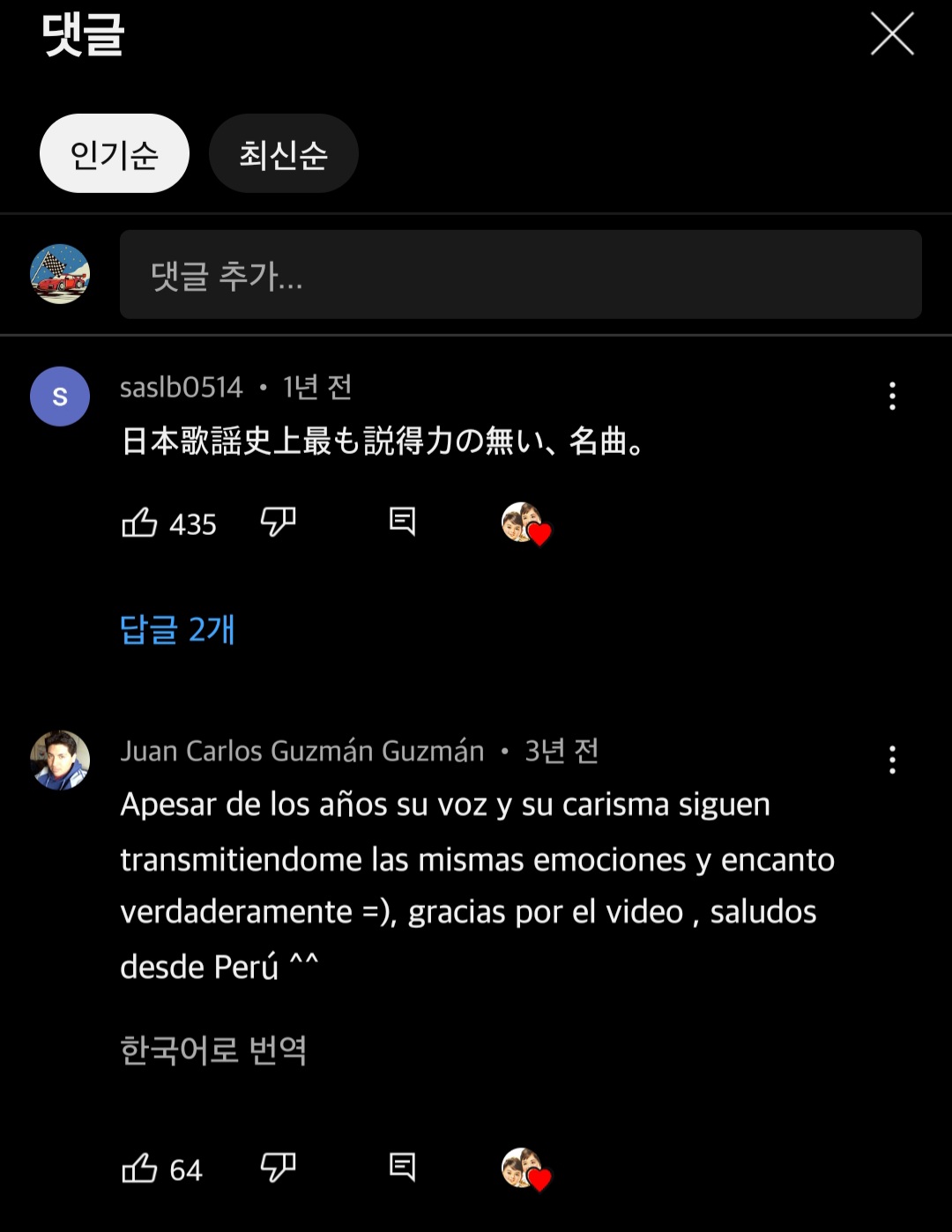Click the 댓글 추가 comment input field
The height and width of the screenshot is (1232, 952).
[x=520, y=274]
